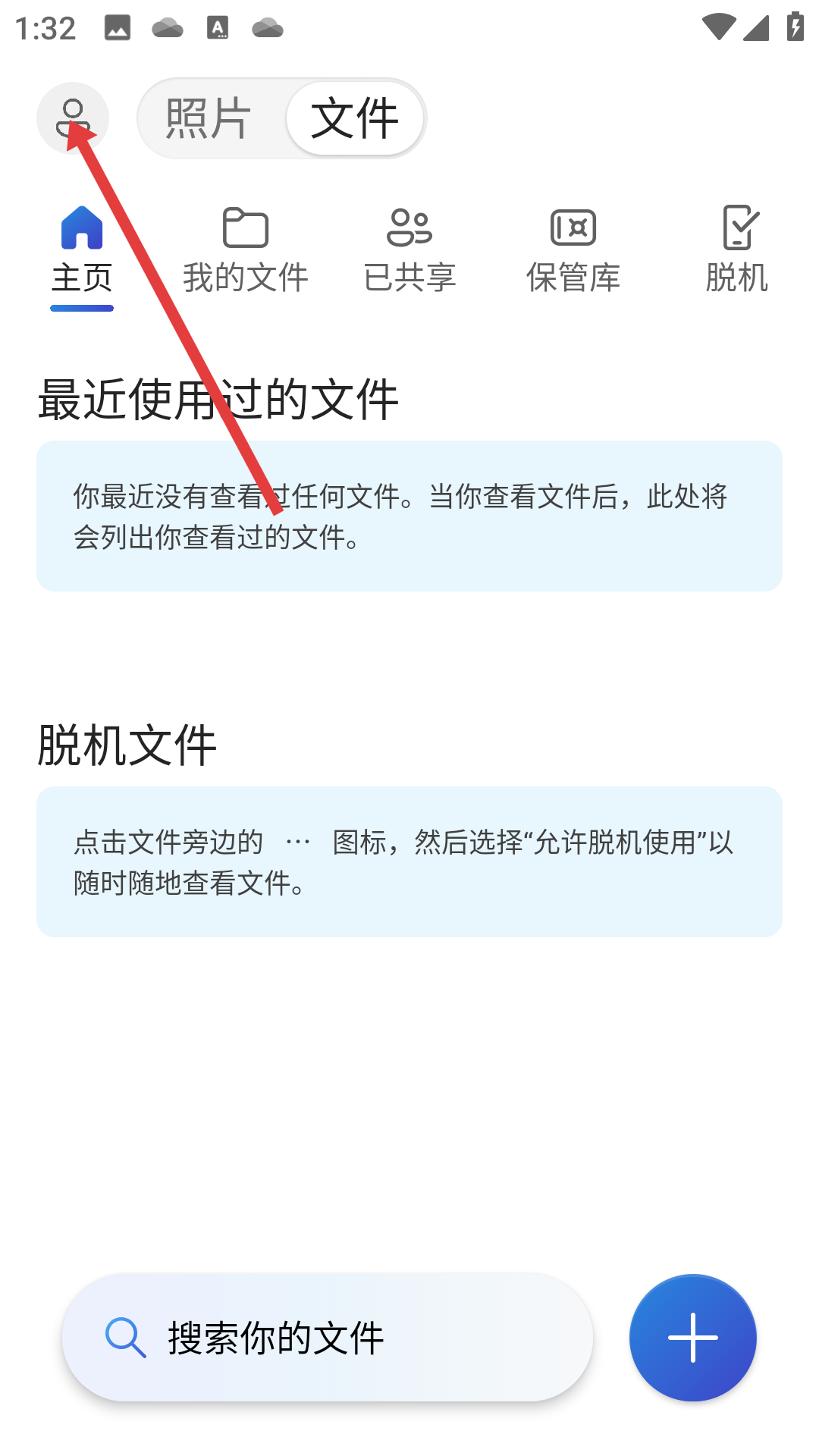Open the 保管库 tab
819x1456 pixels.
click(573, 250)
